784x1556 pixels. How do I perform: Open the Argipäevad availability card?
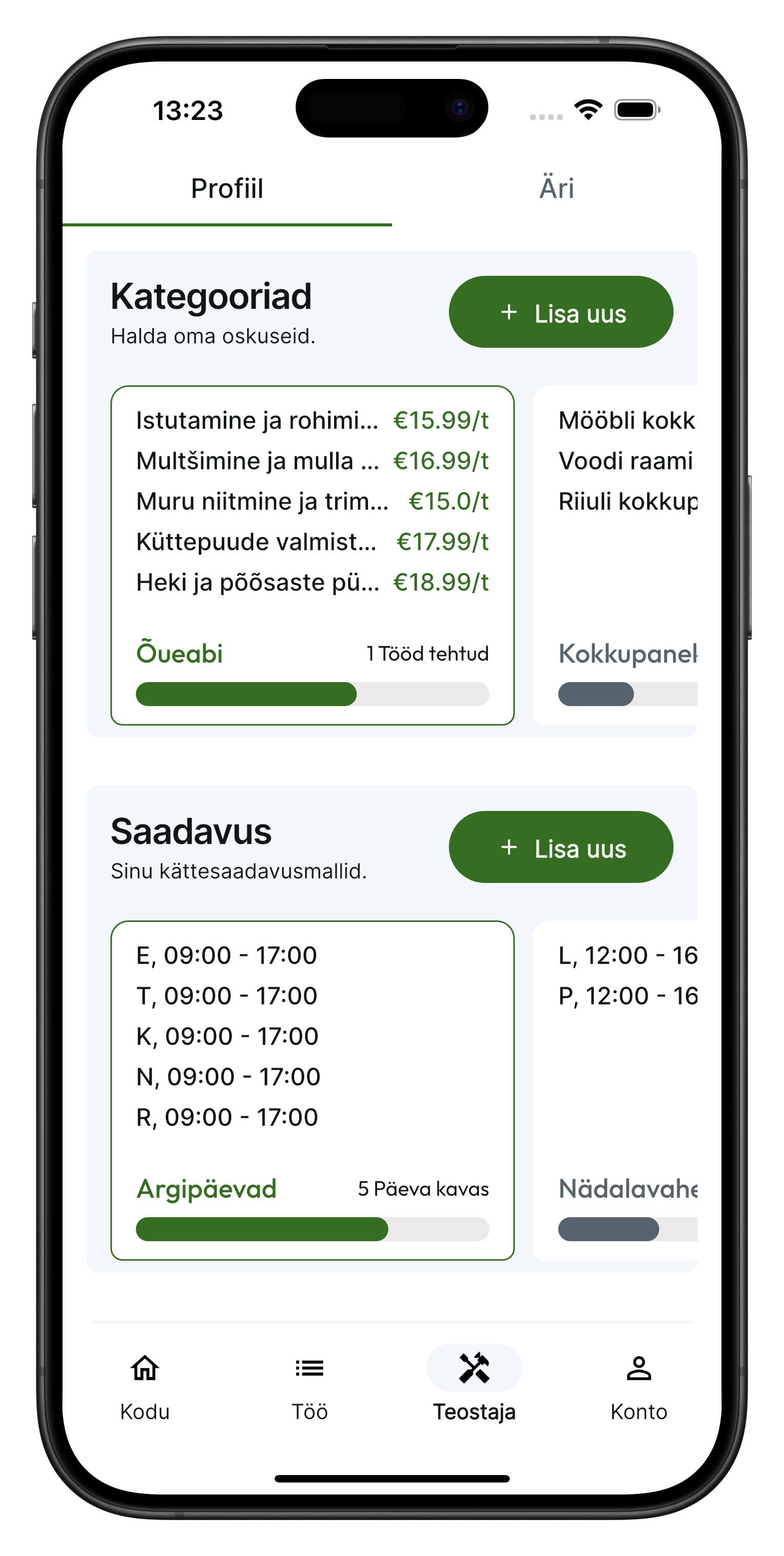click(x=312, y=1090)
